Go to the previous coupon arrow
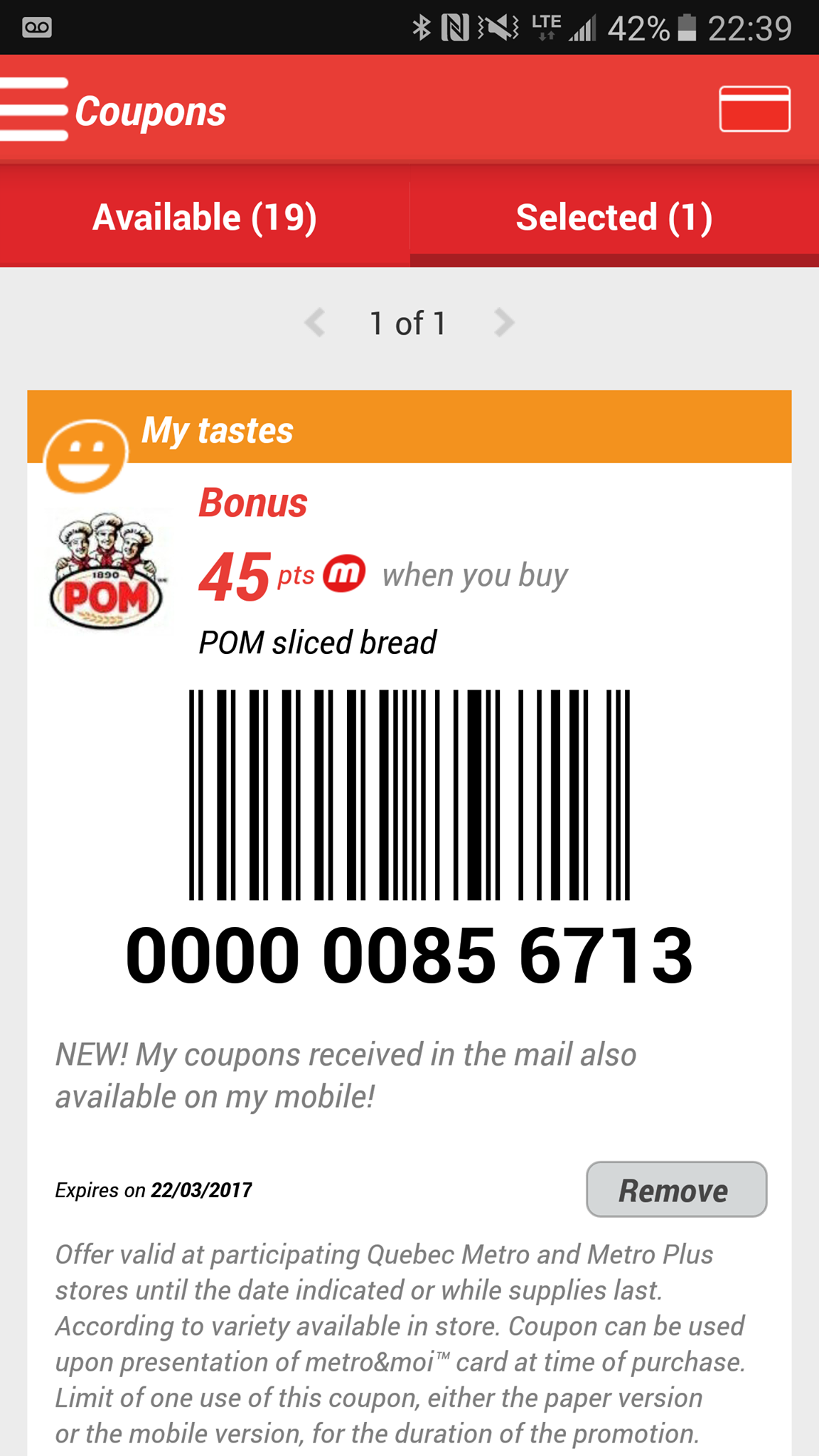This screenshot has width=819, height=1456. tap(315, 323)
